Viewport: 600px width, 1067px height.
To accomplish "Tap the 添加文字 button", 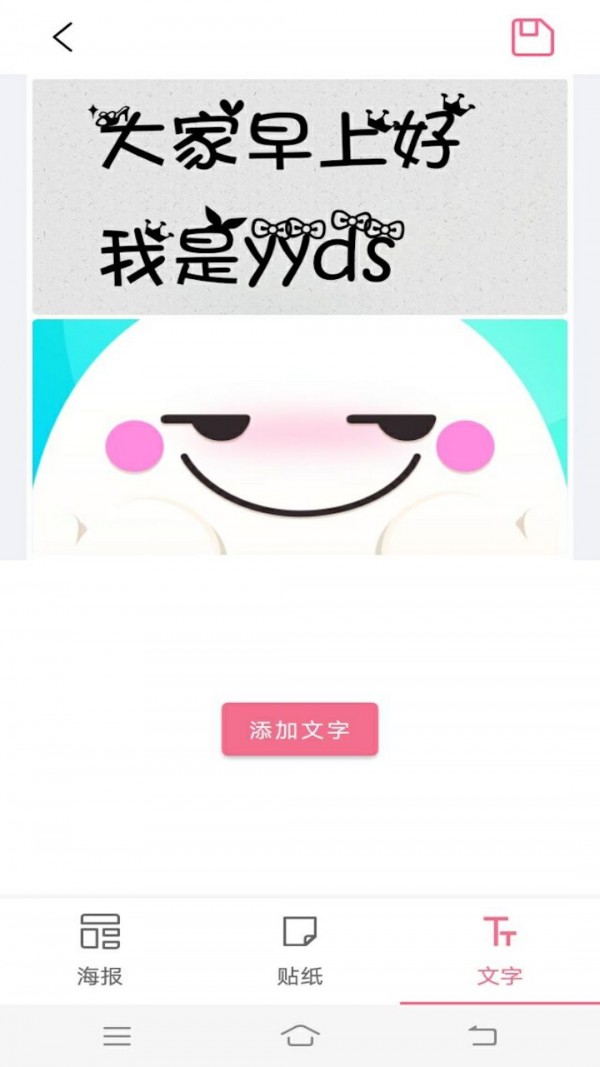I will coord(299,729).
